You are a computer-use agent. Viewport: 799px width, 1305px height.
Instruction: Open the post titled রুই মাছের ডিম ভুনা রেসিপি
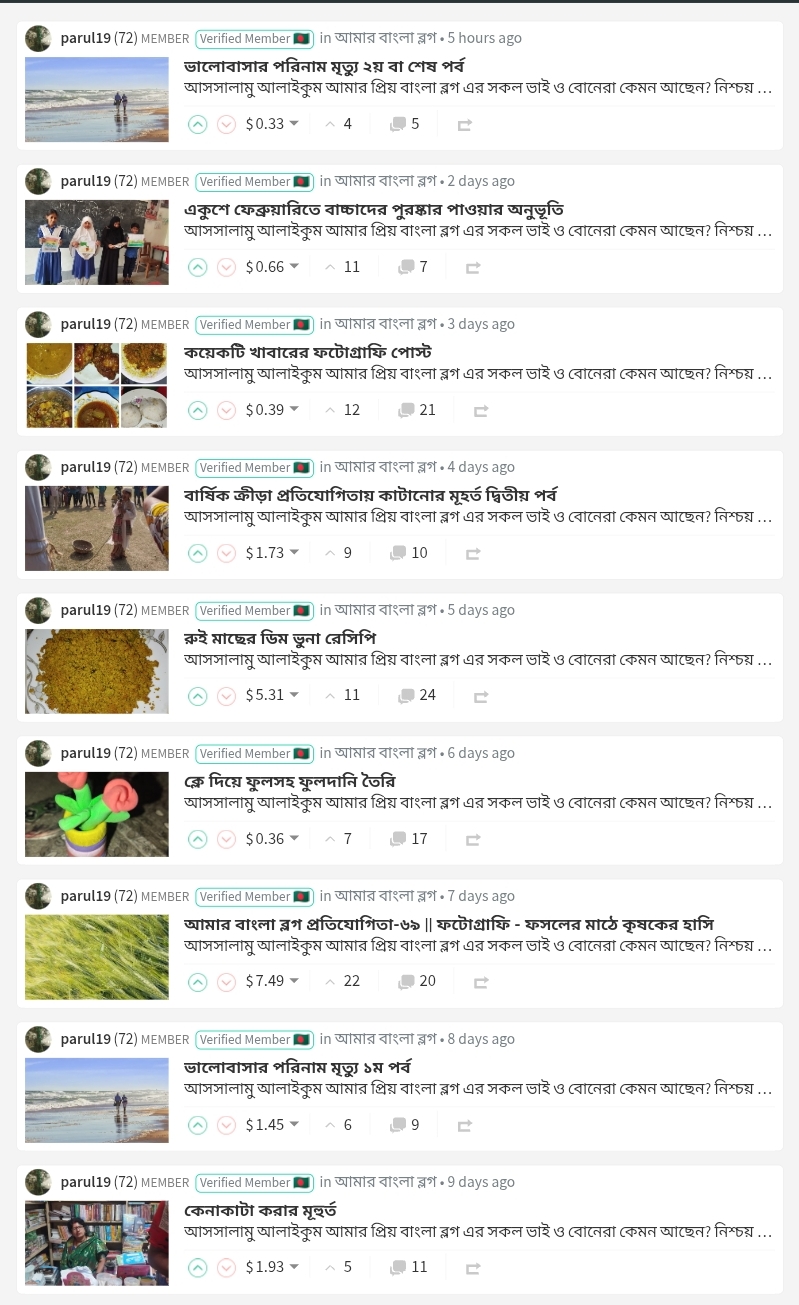[x=280, y=638]
